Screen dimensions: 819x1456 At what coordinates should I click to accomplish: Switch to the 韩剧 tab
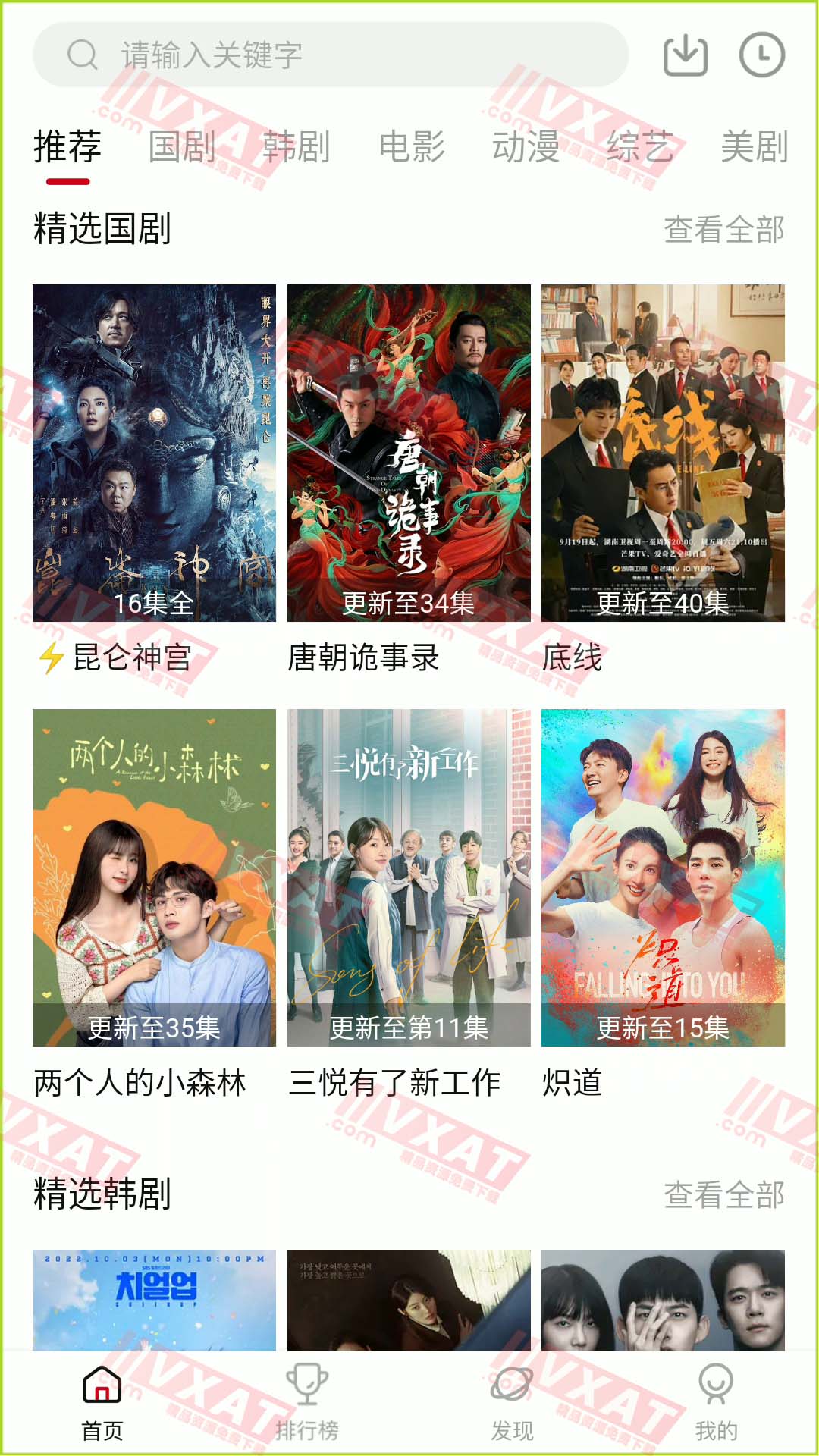click(297, 147)
